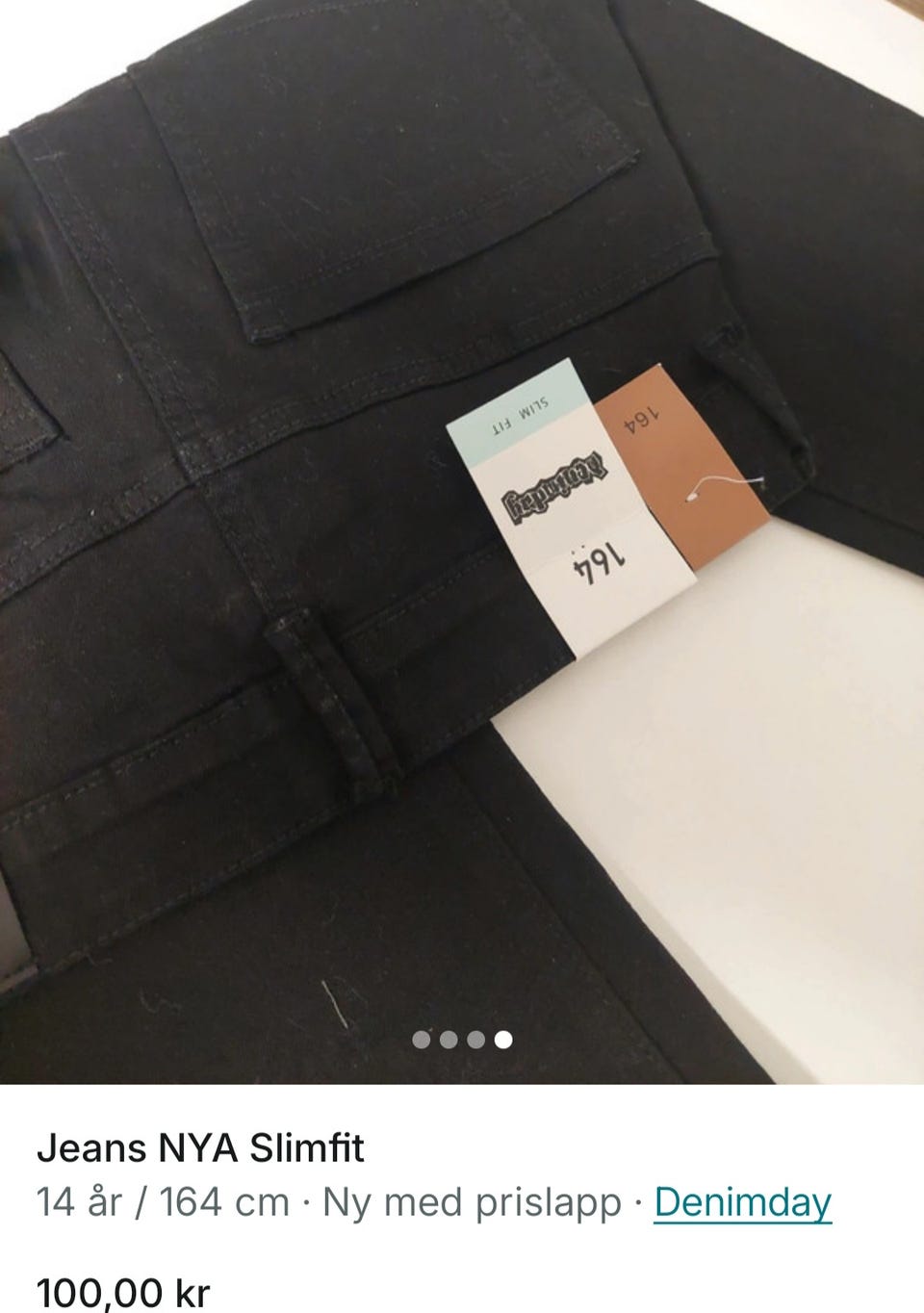Image resolution: width=924 pixels, height=1313 pixels.
Task: Tap the image carousel page indicator dots
Action: tap(462, 1040)
